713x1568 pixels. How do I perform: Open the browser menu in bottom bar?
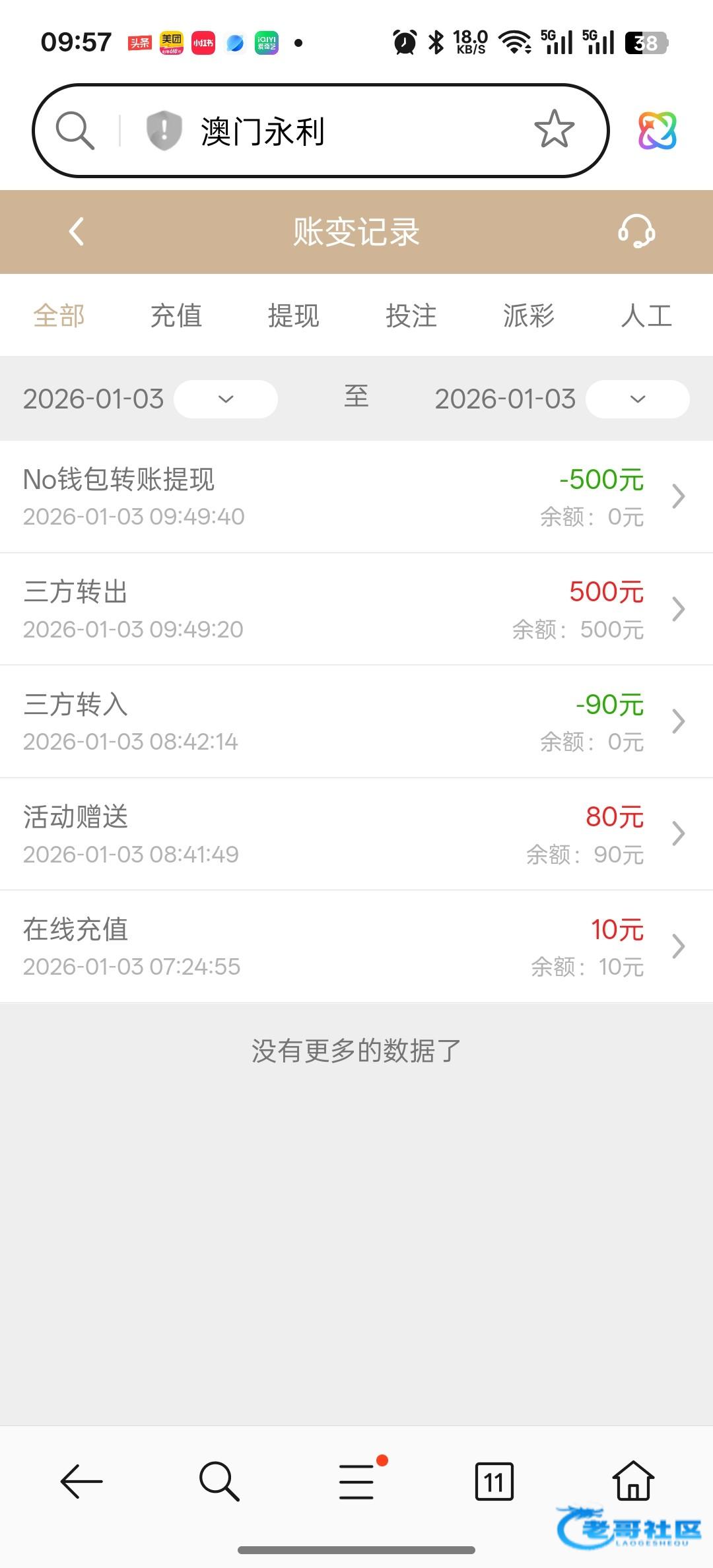pyautogui.click(x=357, y=1482)
